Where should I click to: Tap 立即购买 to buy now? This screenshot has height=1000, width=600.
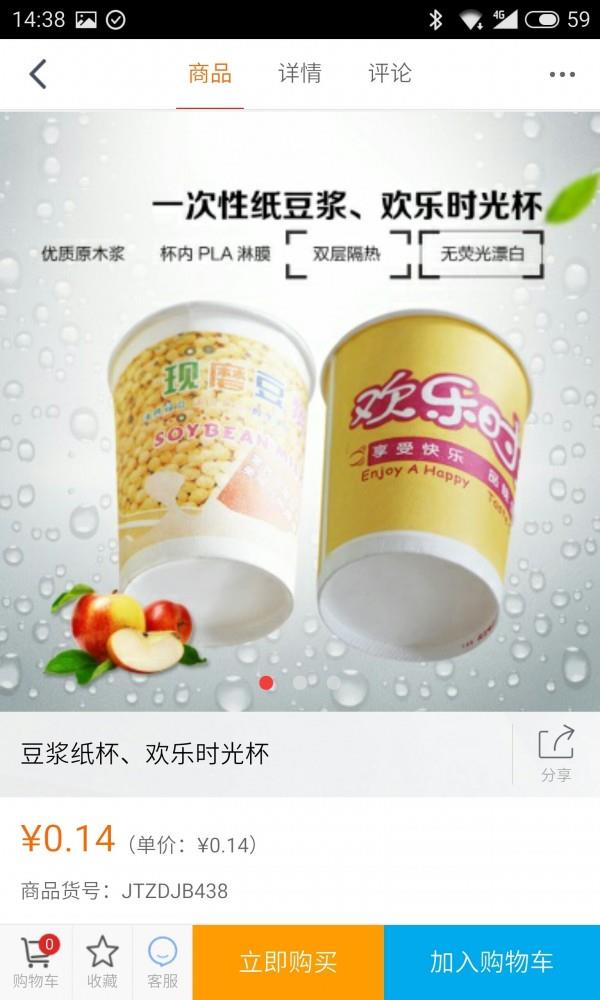(x=288, y=962)
